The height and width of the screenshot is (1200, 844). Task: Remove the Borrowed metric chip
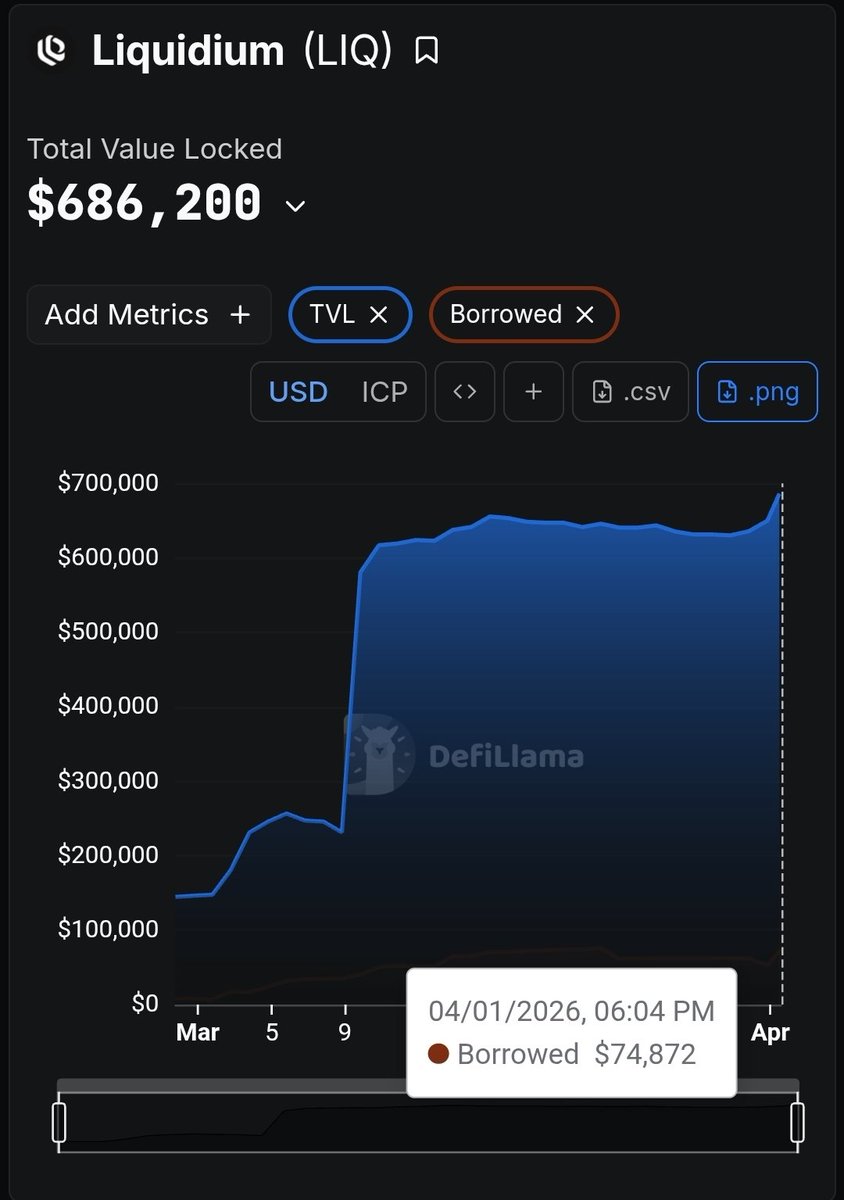coord(585,315)
